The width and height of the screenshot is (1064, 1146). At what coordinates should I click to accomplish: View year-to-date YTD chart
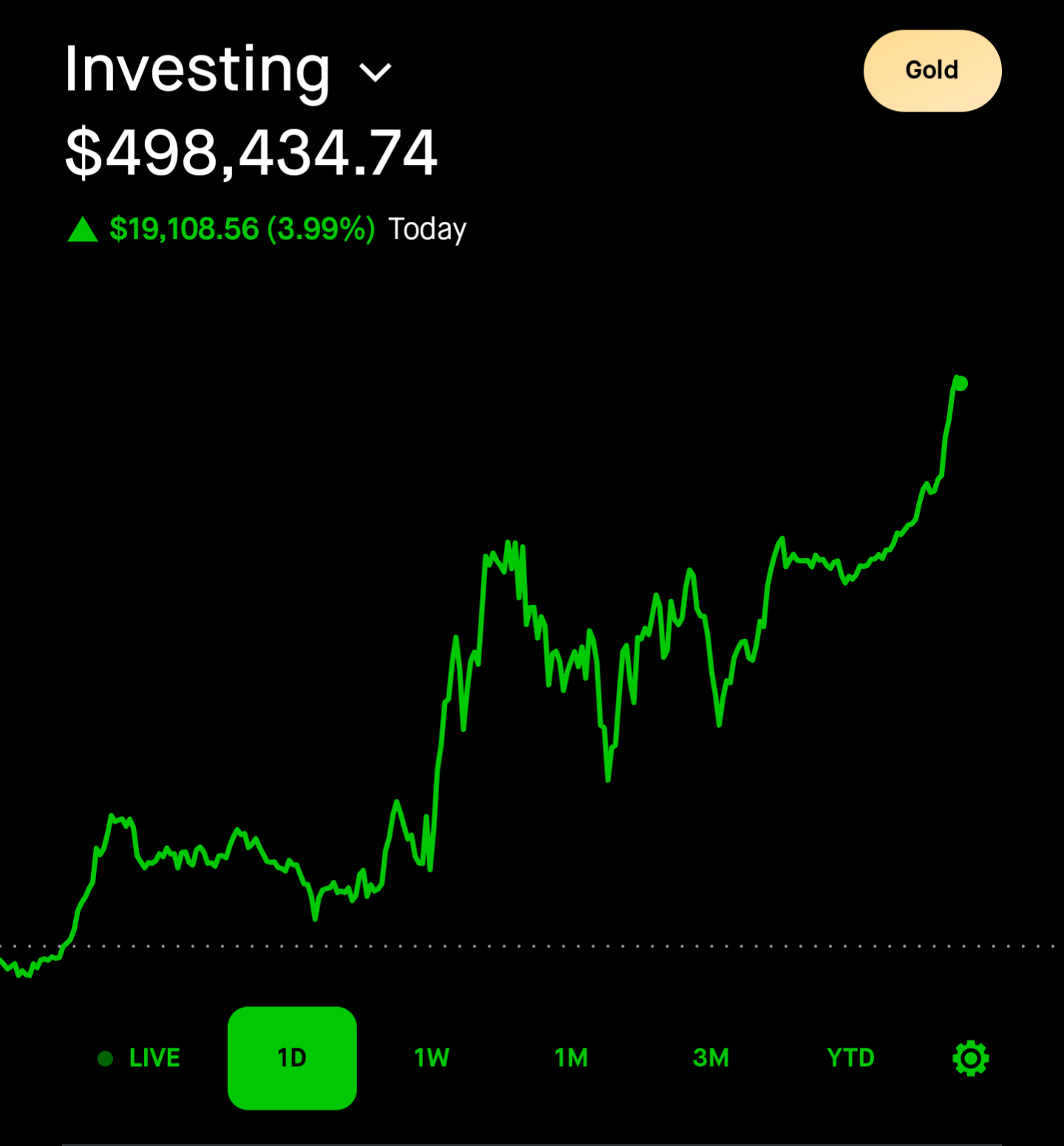click(850, 1058)
